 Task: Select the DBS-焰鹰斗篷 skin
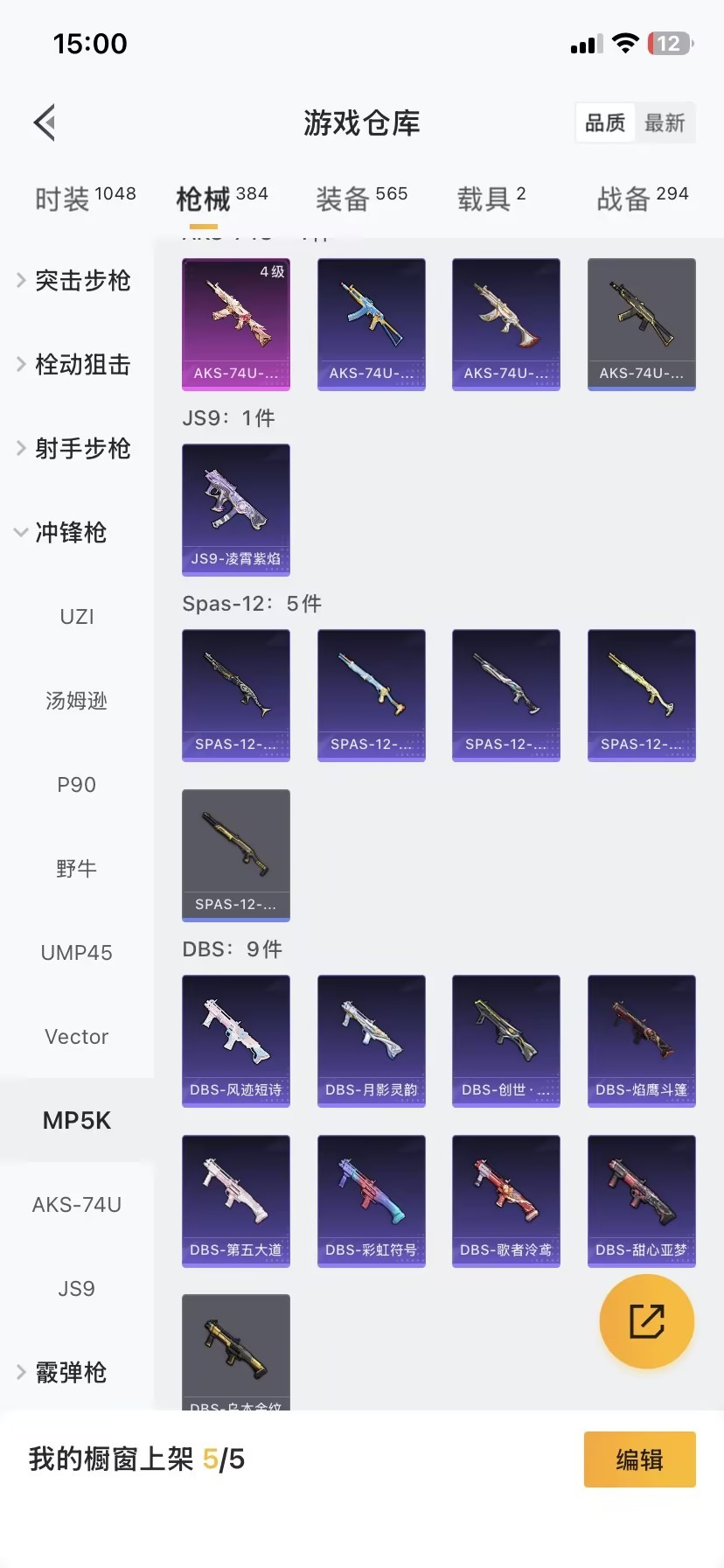(x=641, y=1040)
